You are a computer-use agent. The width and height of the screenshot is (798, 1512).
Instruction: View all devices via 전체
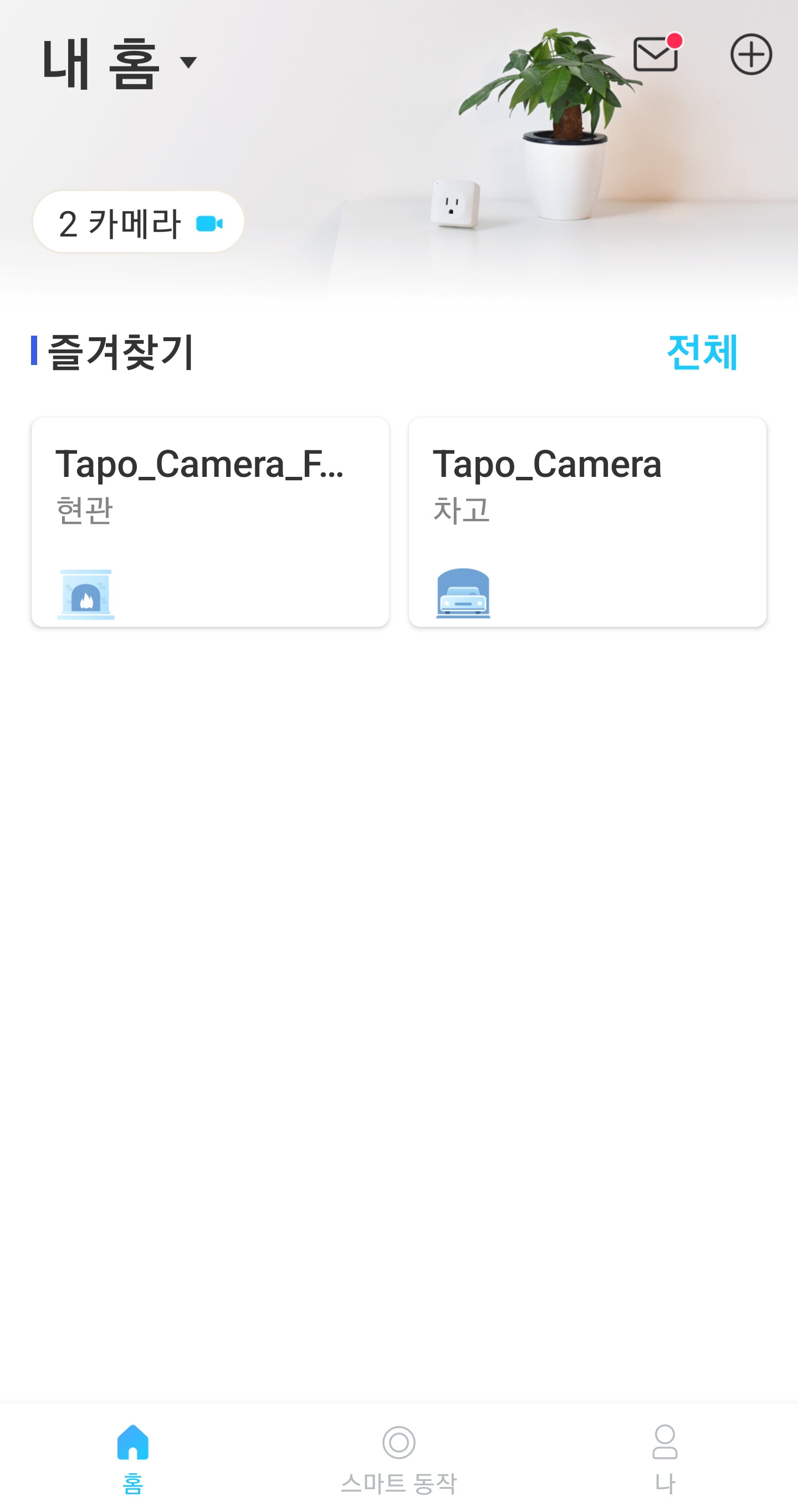[702, 352]
